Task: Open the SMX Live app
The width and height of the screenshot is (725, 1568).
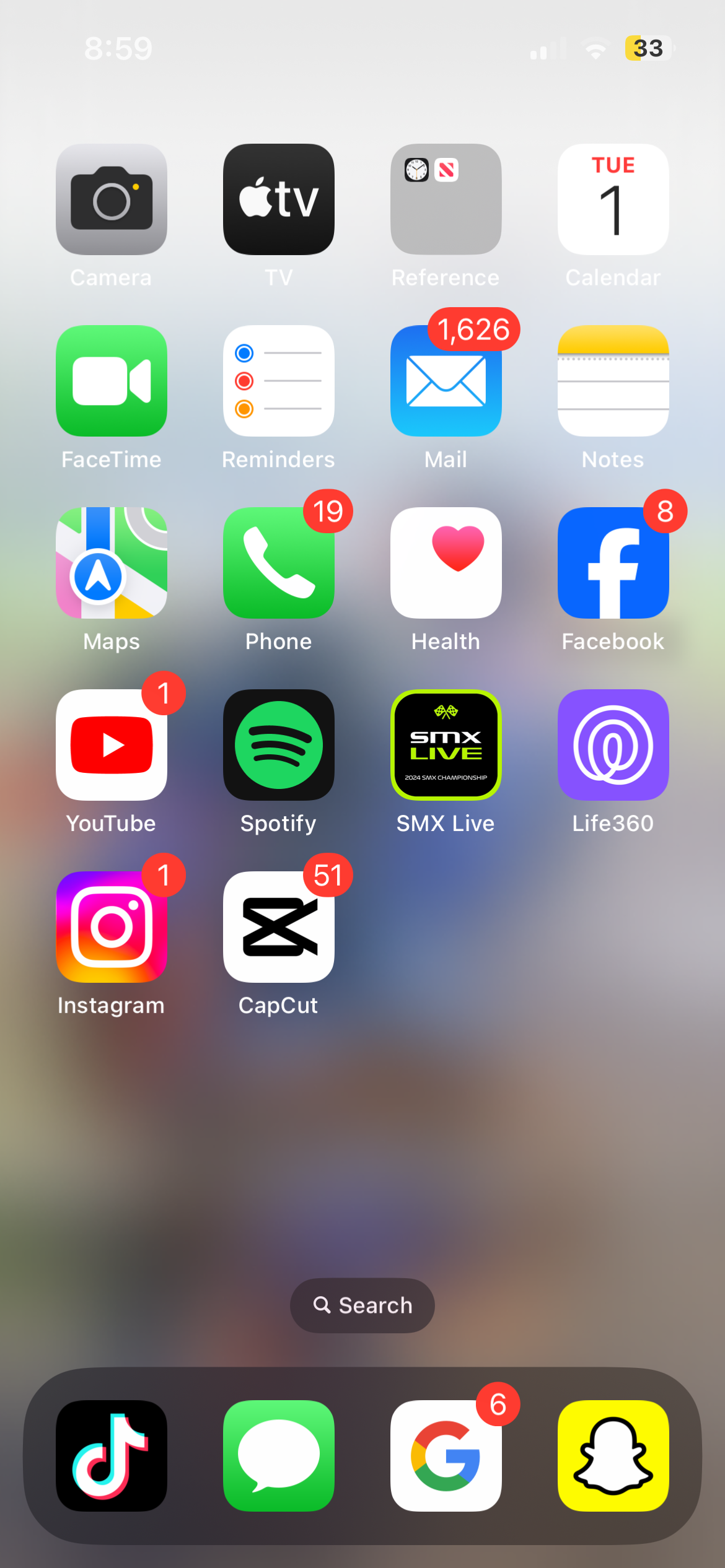Action: 446,745
